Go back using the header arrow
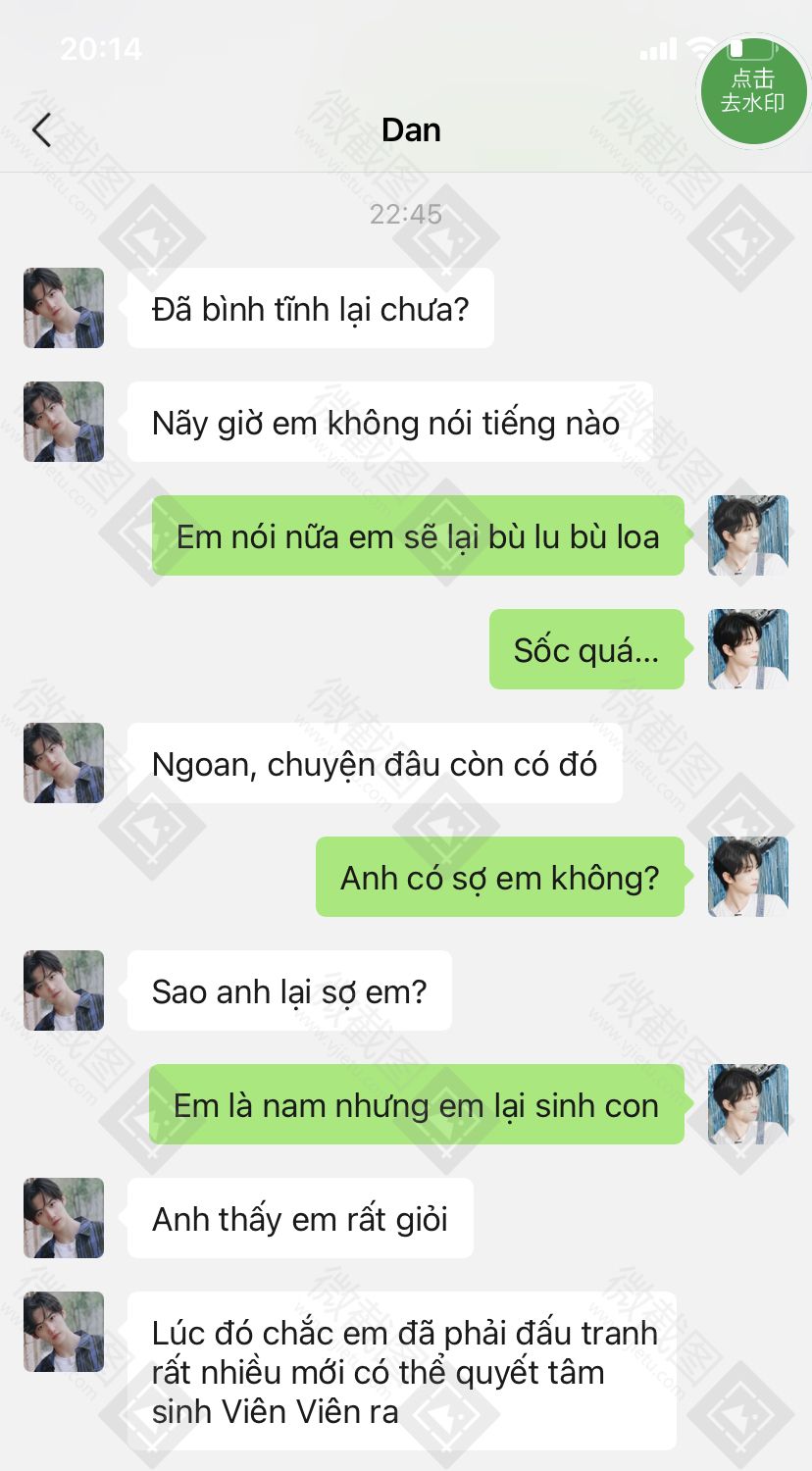Viewport: 812px width, 1471px height. click(x=41, y=129)
